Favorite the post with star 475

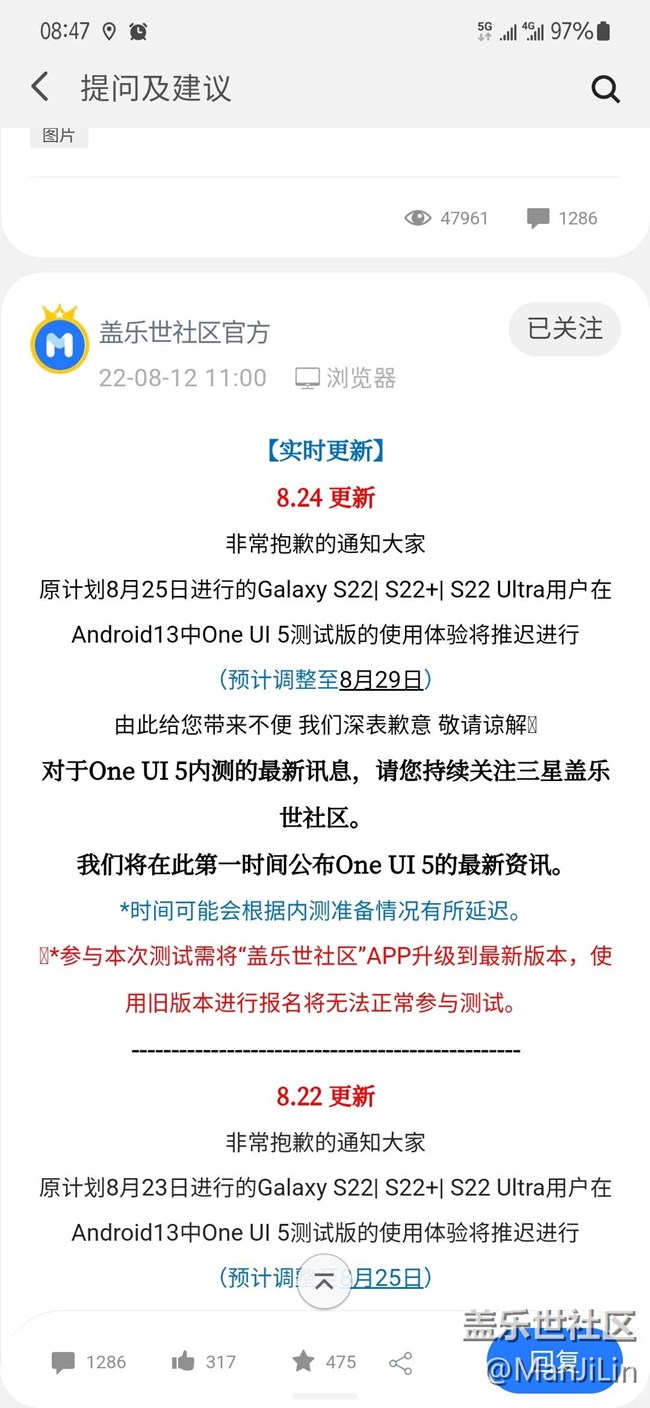point(303,1361)
